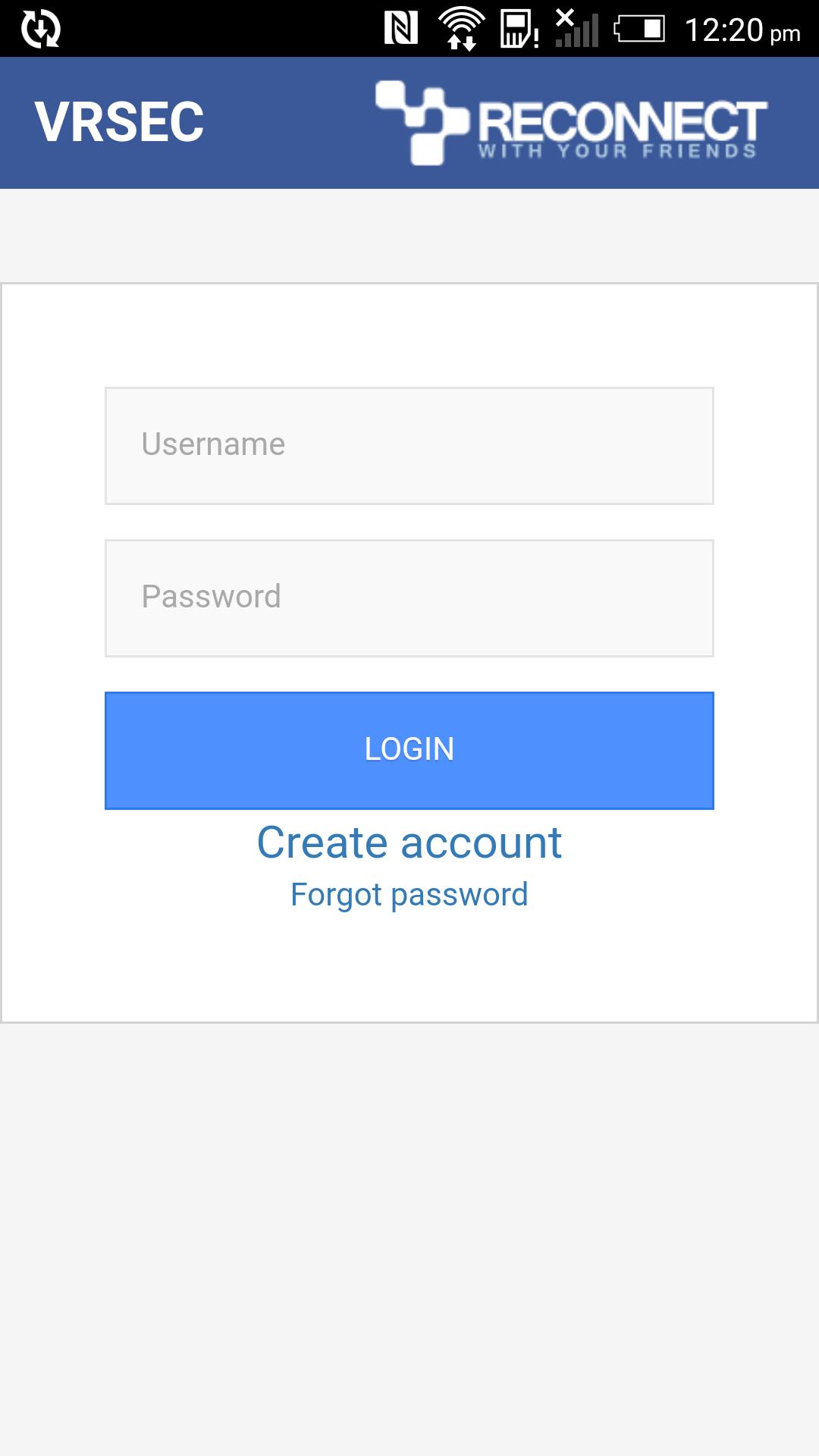Tap the sync icon in status bar
819x1456 pixels.
coord(42,30)
